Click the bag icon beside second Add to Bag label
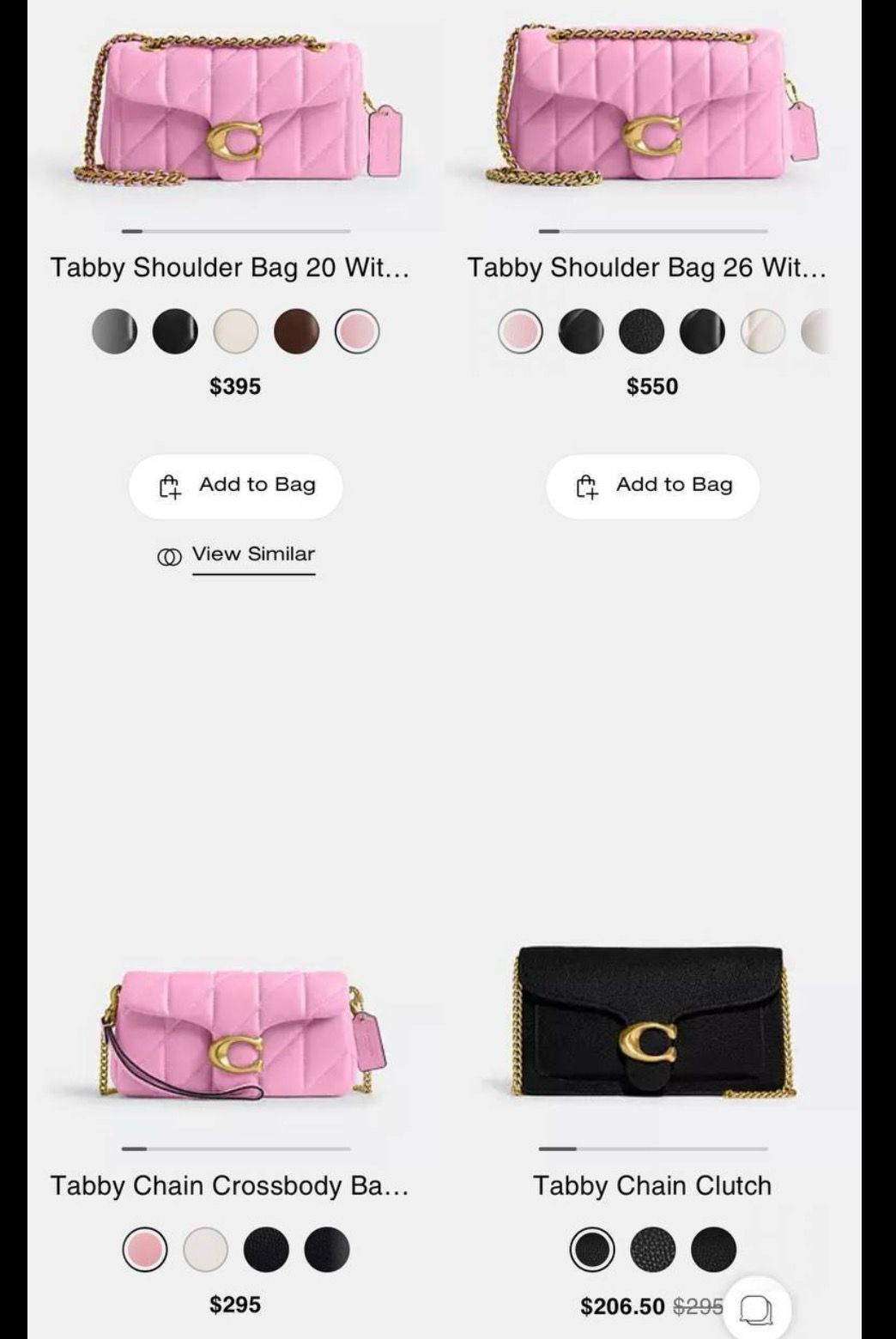 point(588,486)
